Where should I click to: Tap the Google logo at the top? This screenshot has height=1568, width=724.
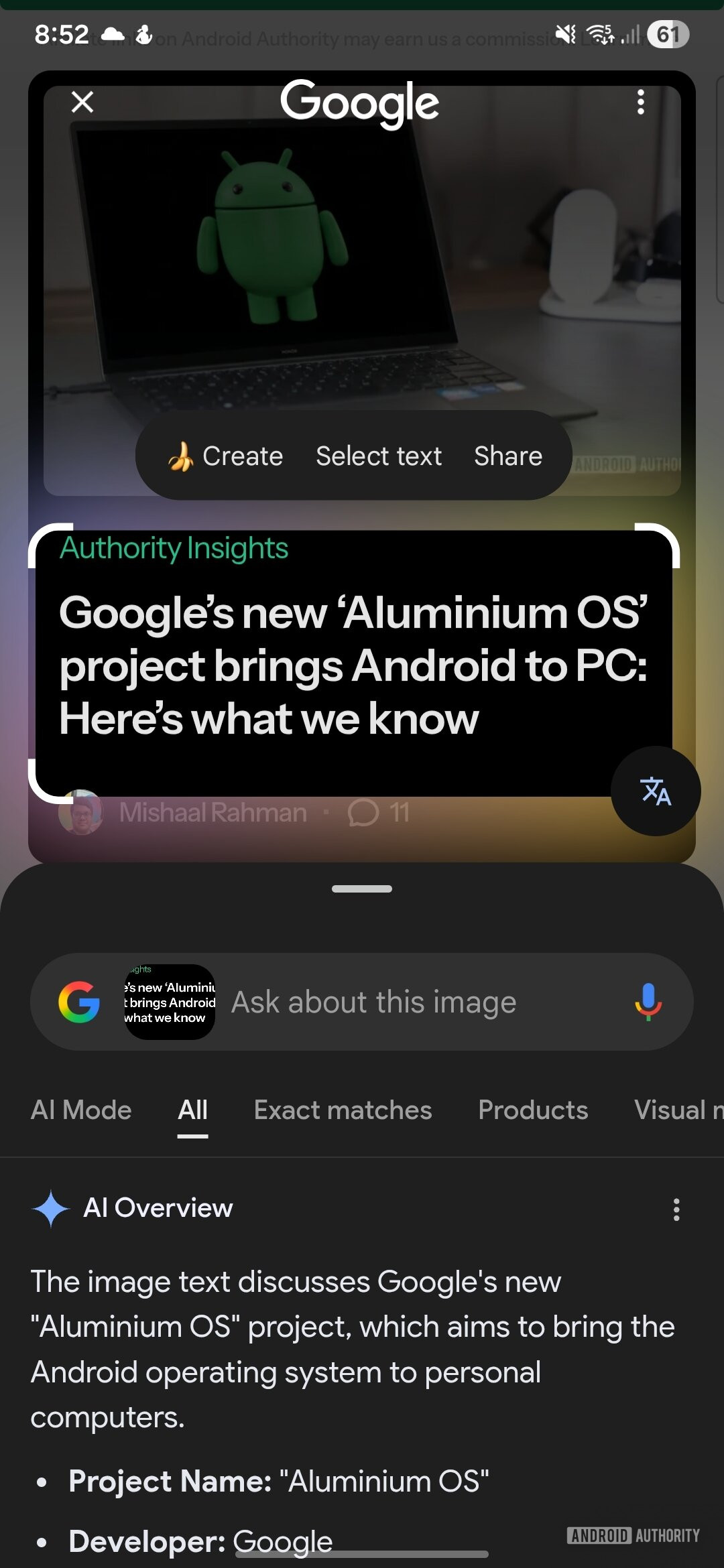click(361, 102)
